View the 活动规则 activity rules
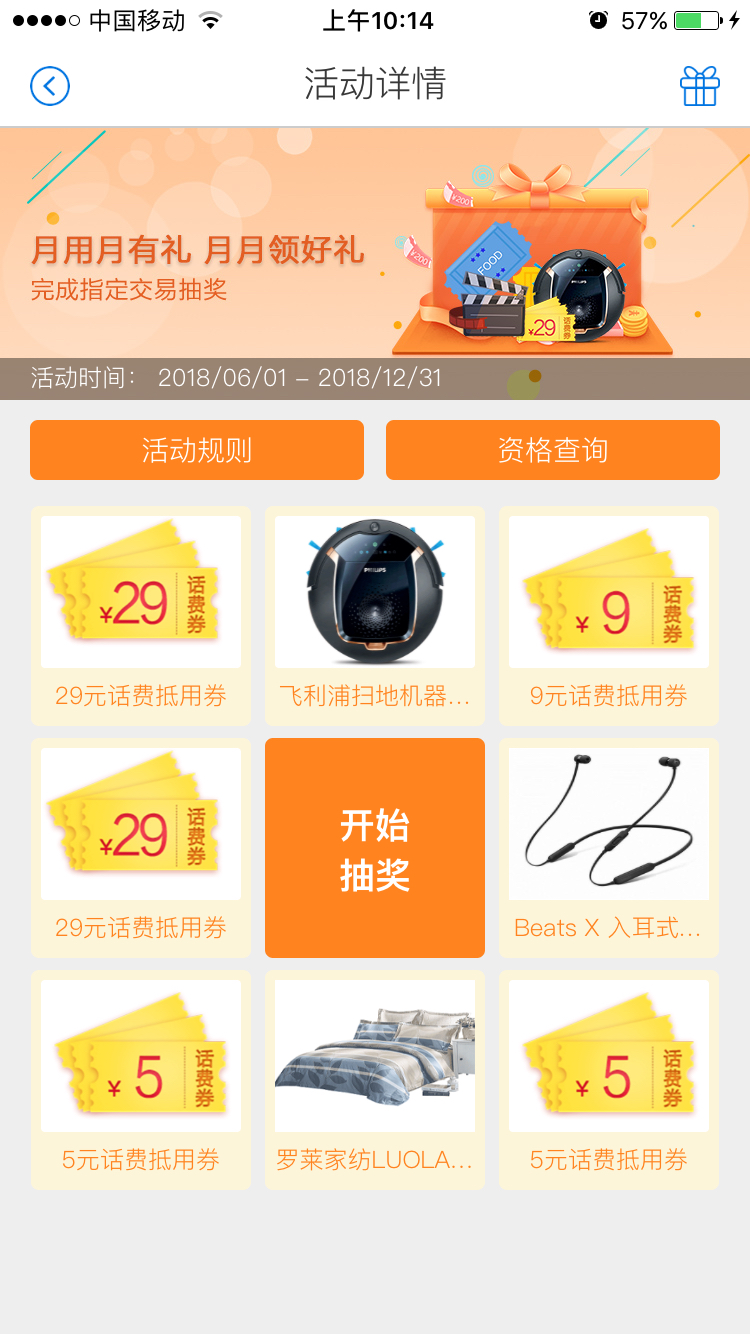 point(197,450)
